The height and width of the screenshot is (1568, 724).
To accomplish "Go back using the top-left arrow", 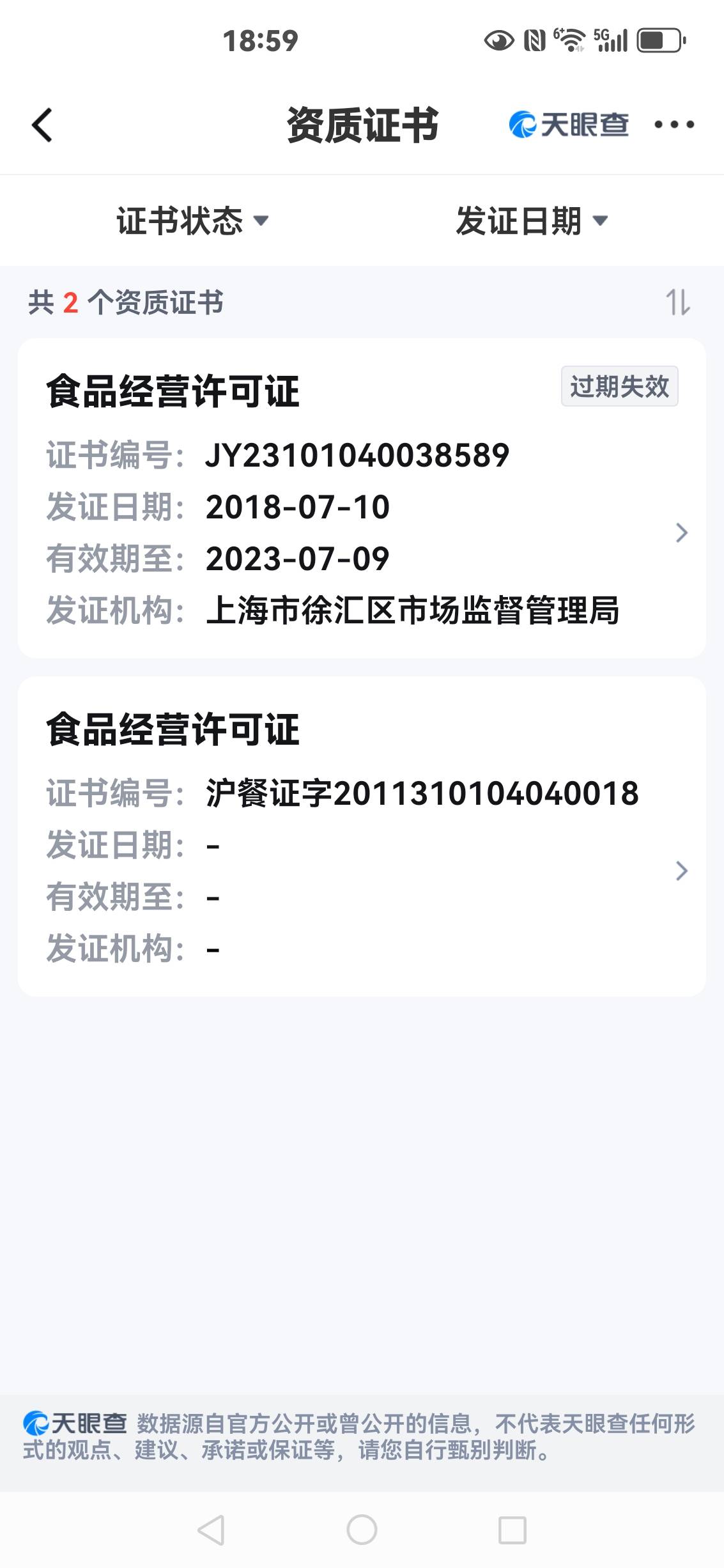I will 42,125.
